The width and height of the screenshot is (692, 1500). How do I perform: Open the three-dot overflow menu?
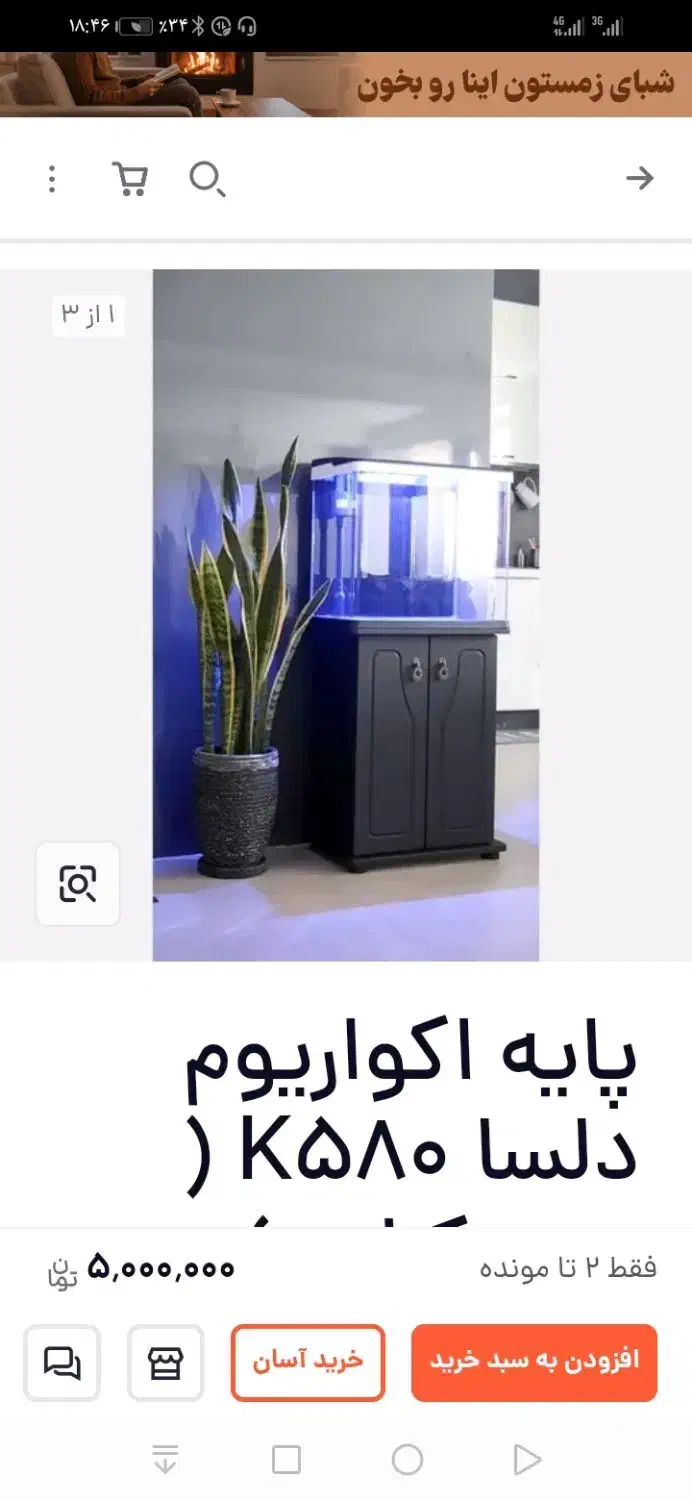click(x=52, y=179)
